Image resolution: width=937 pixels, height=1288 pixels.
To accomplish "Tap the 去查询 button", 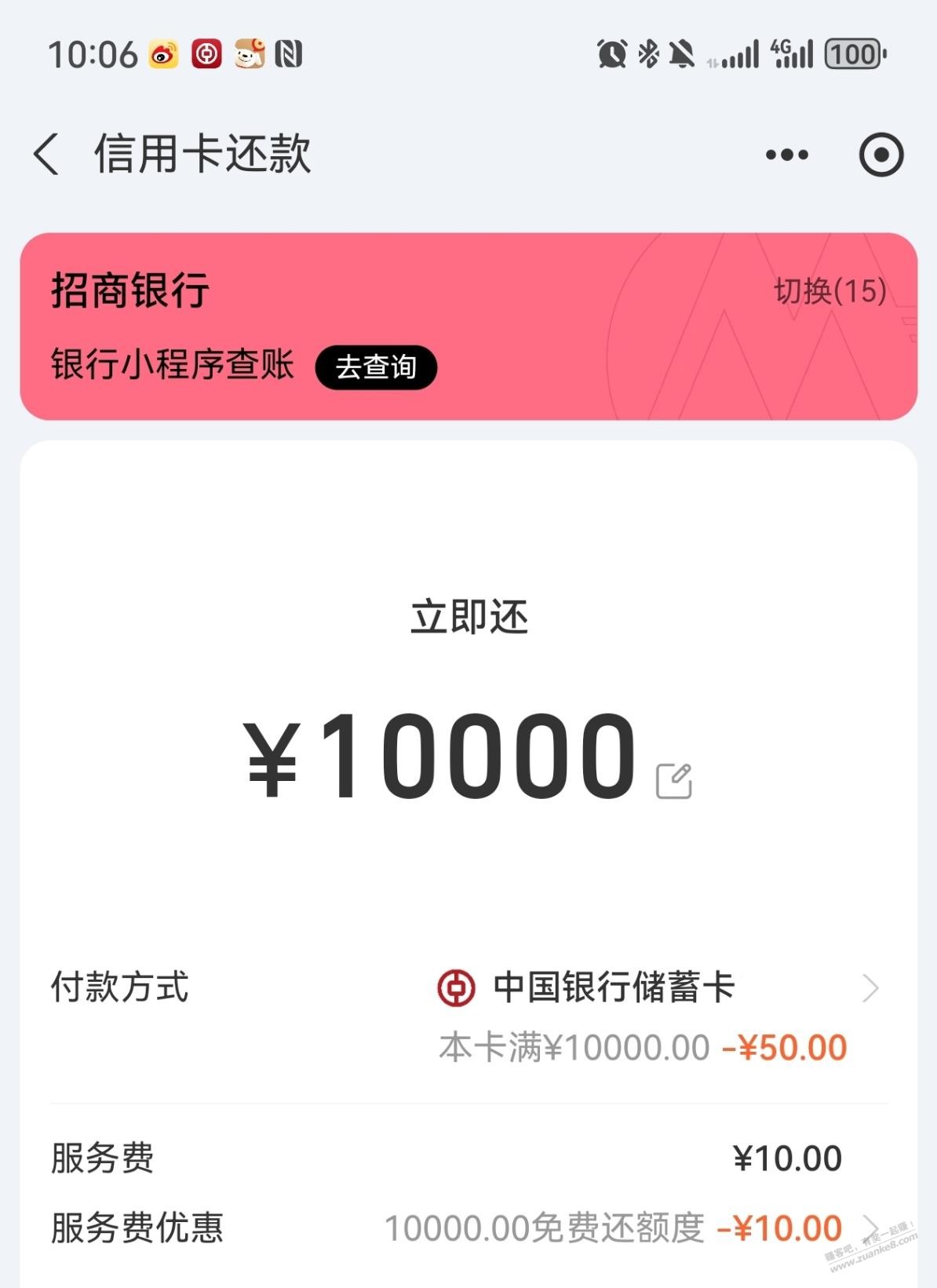I will pos(376,367).
